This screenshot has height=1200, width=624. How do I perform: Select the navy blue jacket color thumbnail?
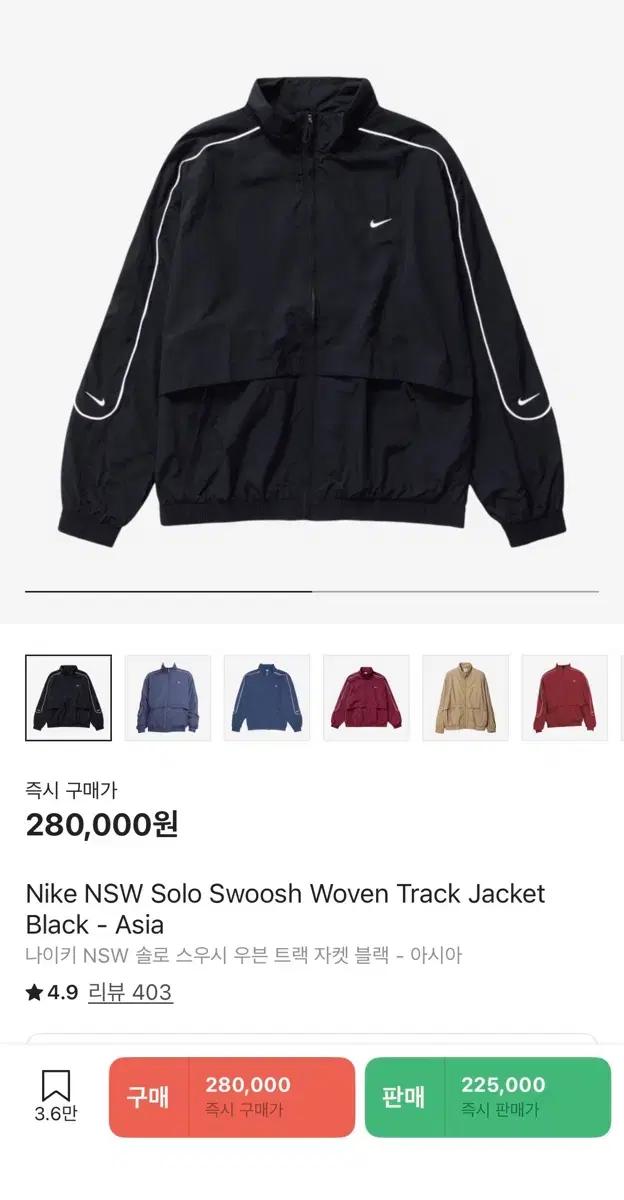[267, 698]
